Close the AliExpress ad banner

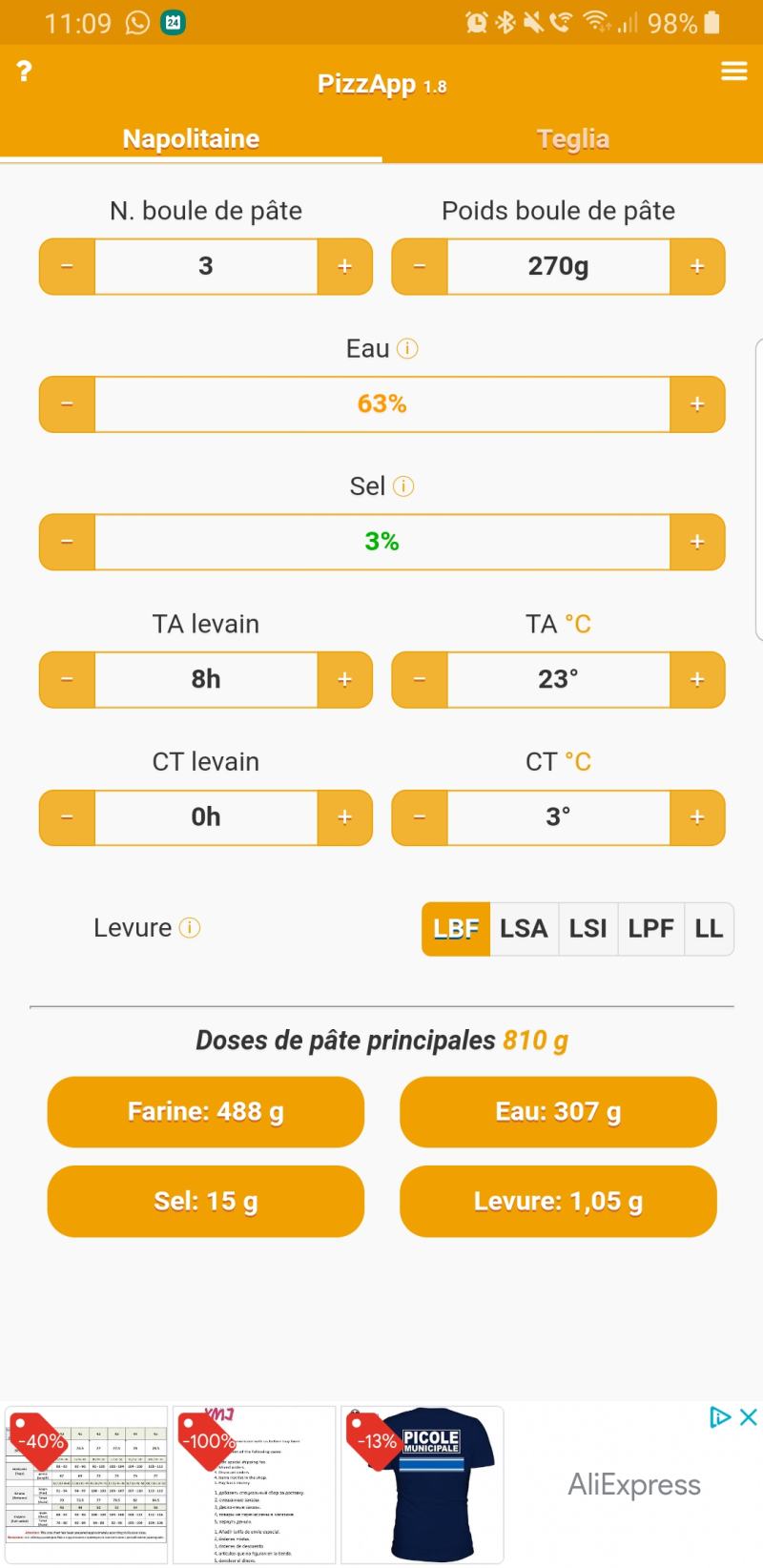(x=749, y=1417)
